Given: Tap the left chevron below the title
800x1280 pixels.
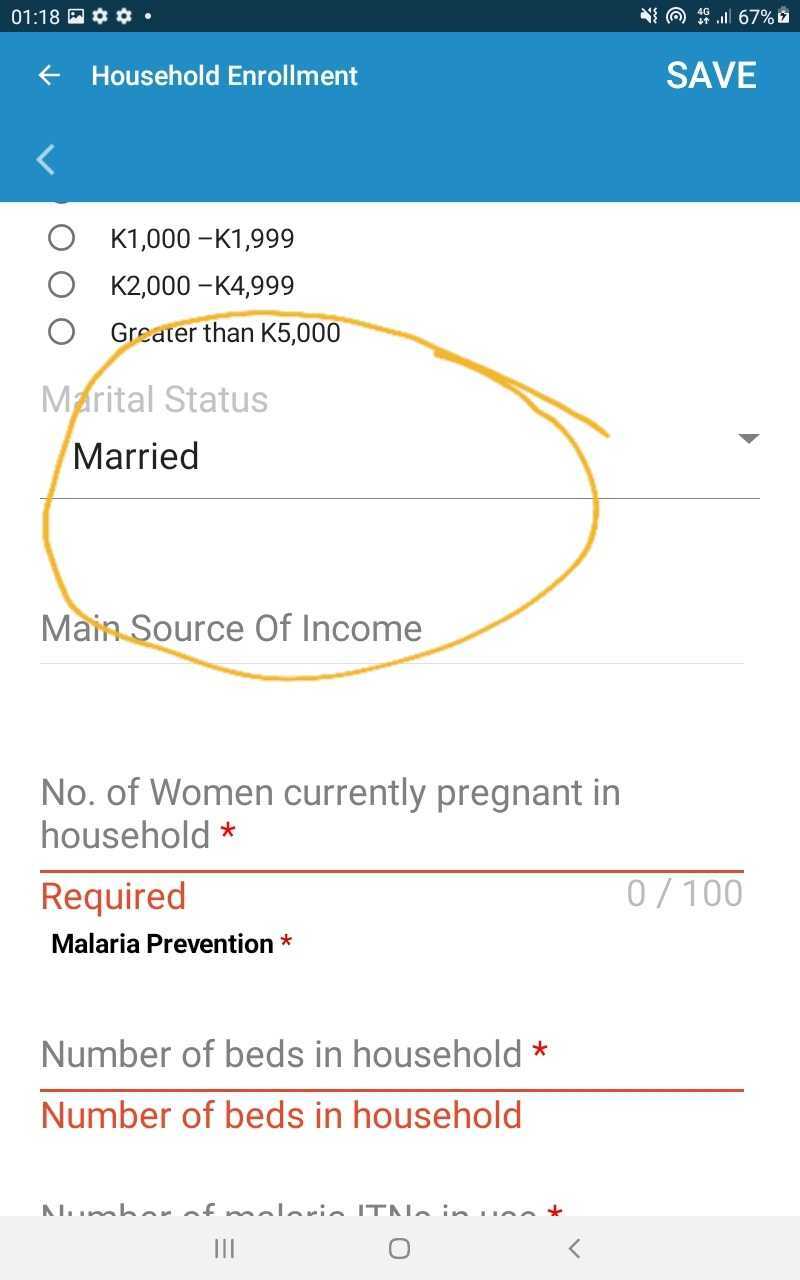Looking at the screenshot, I should (45, 159).
